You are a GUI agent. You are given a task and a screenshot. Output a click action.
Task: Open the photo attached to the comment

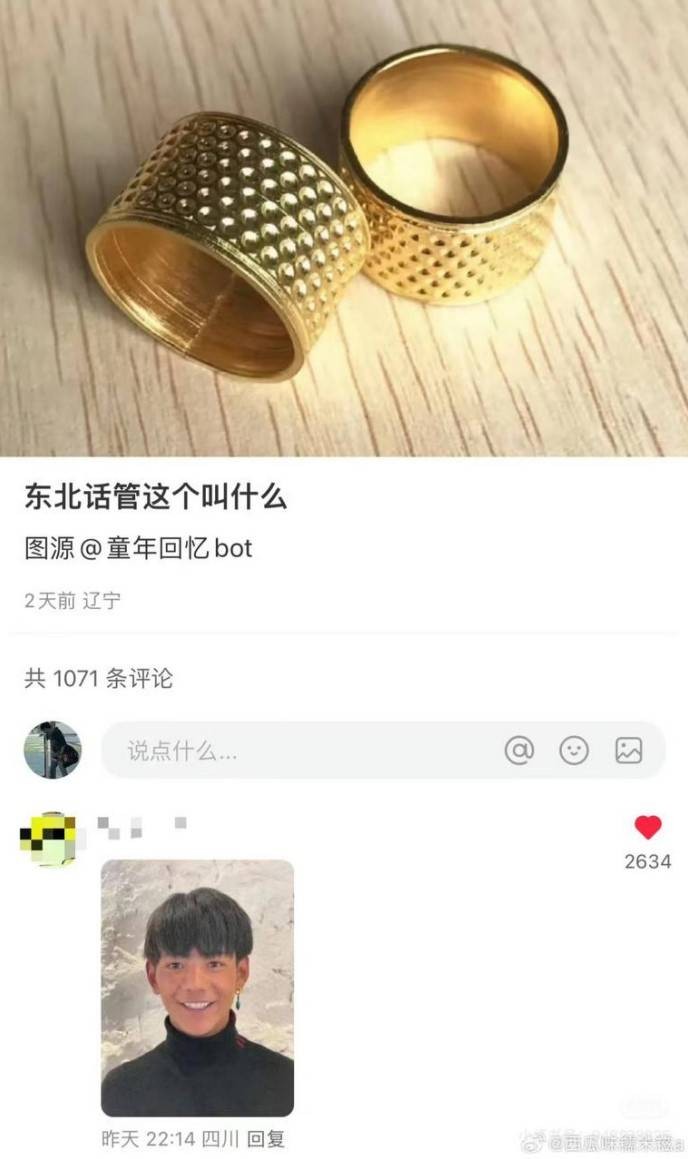click(x=198, y=987)
